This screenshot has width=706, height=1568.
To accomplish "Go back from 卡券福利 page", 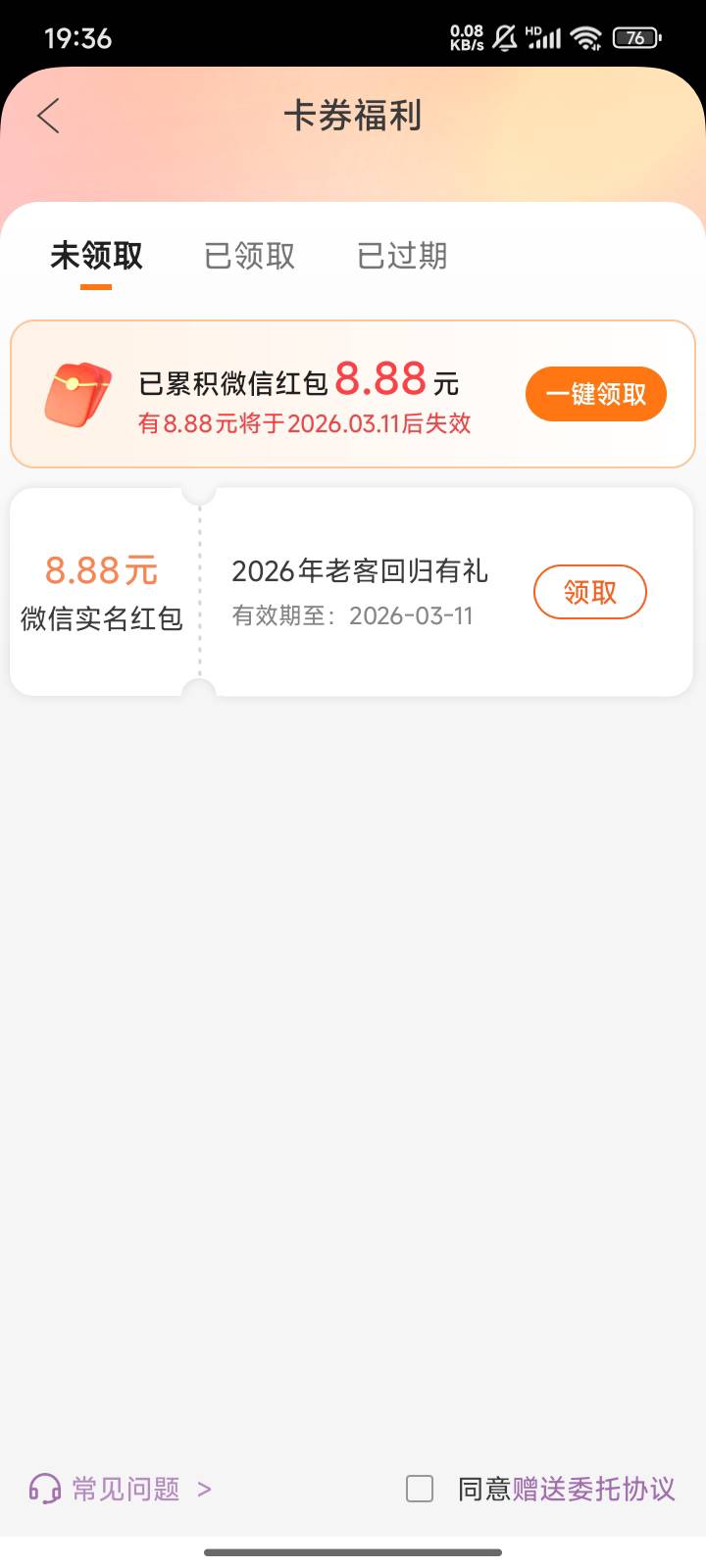I will tap(48, 116).
